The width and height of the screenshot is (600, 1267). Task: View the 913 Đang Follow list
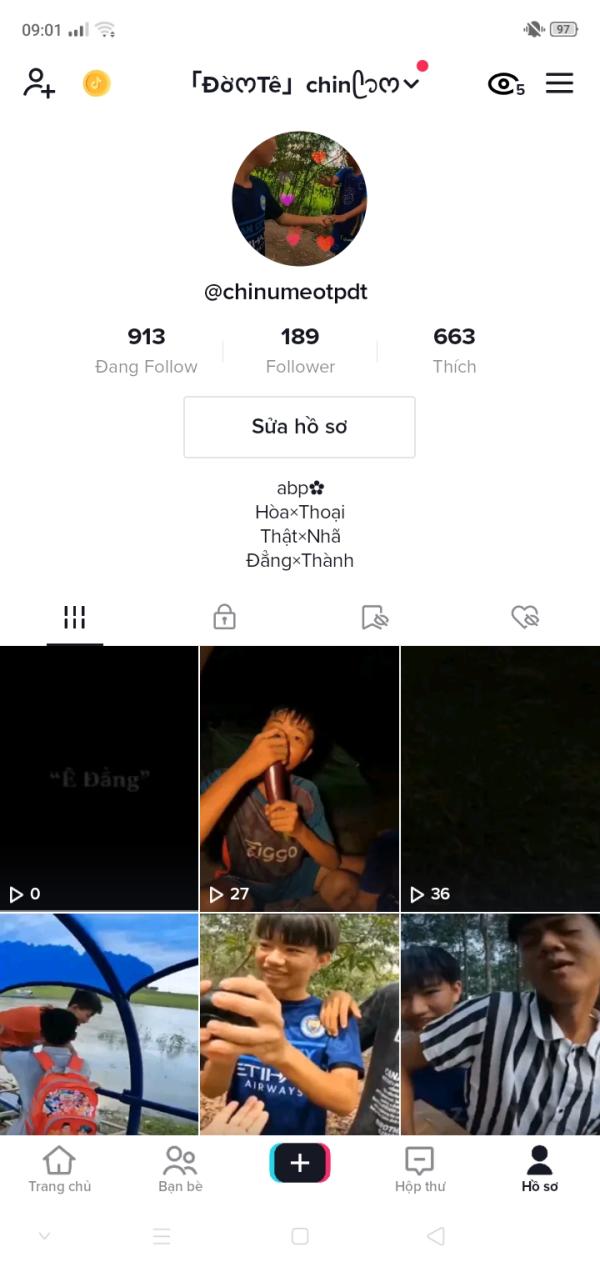[x=146, y=350]
